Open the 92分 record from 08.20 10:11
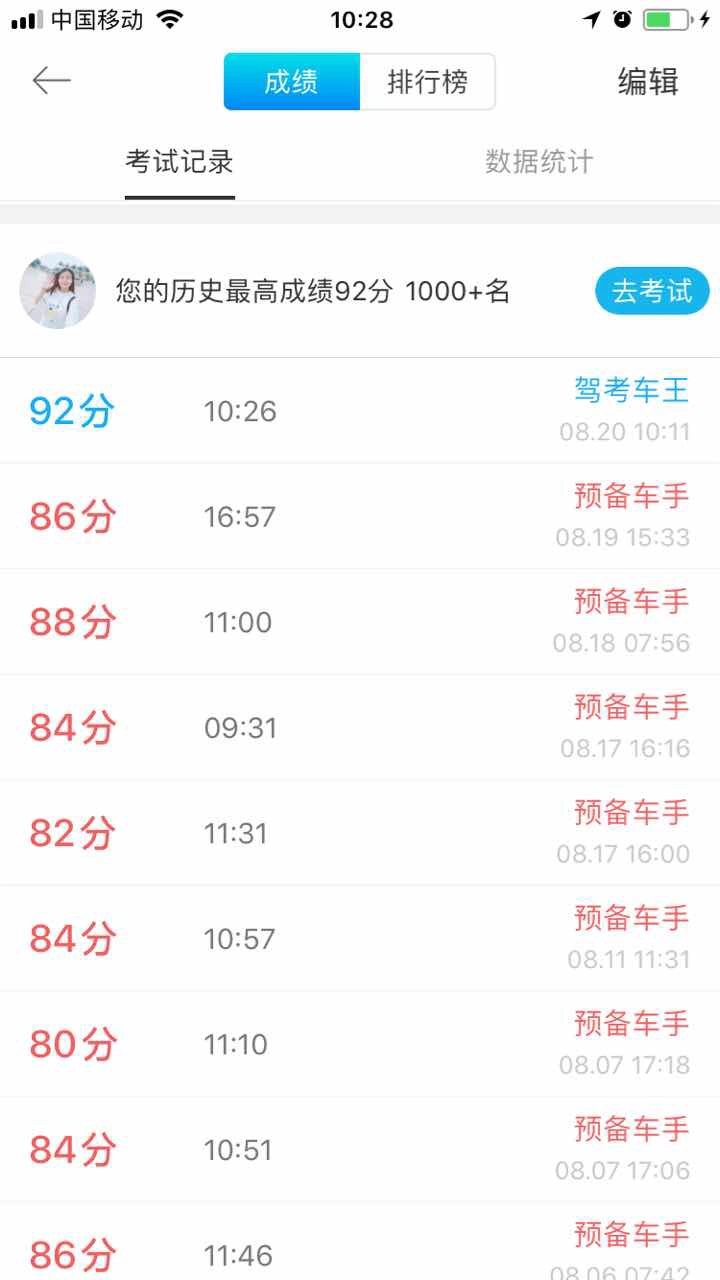This screenshot has height=1280, width=720. (360, 411)
